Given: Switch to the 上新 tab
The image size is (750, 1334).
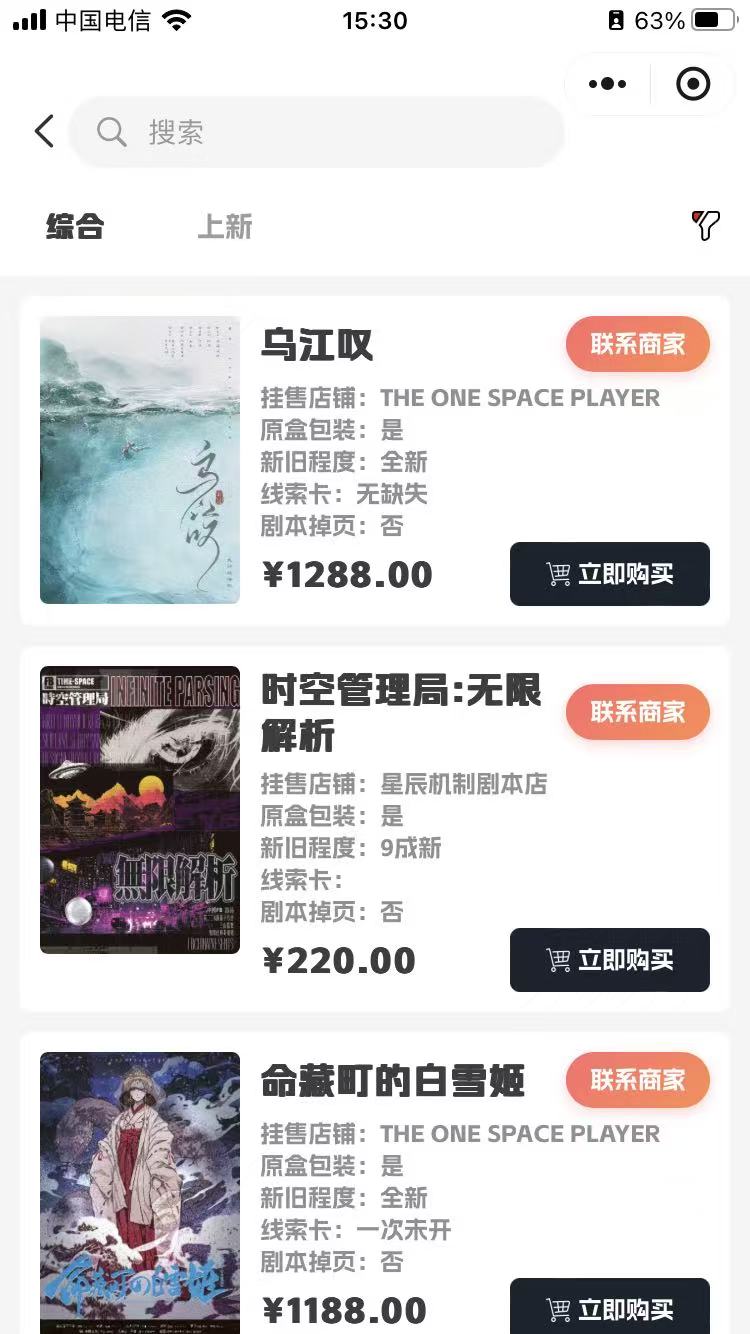Looking at the screenshot, I should (225, 227).
